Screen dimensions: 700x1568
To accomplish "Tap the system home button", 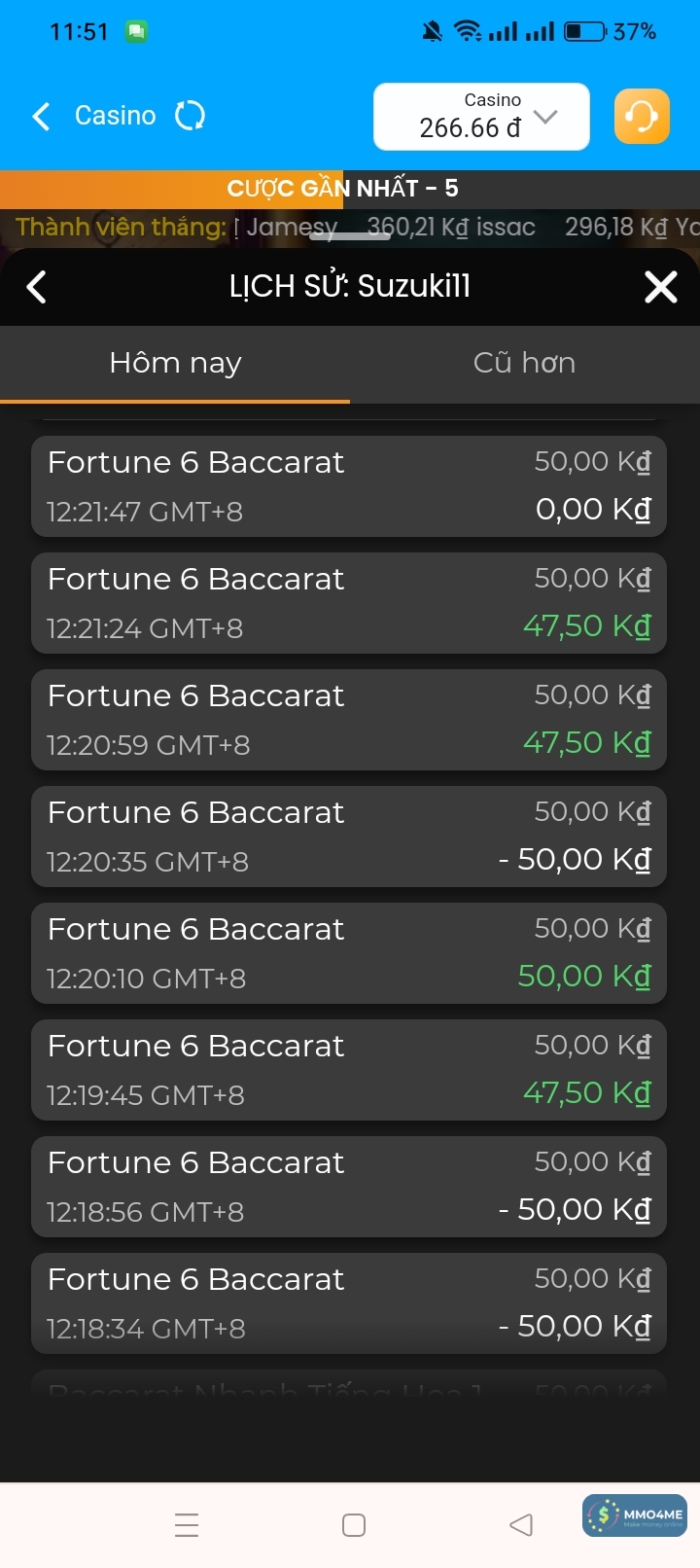I will tap(354, 1525).
